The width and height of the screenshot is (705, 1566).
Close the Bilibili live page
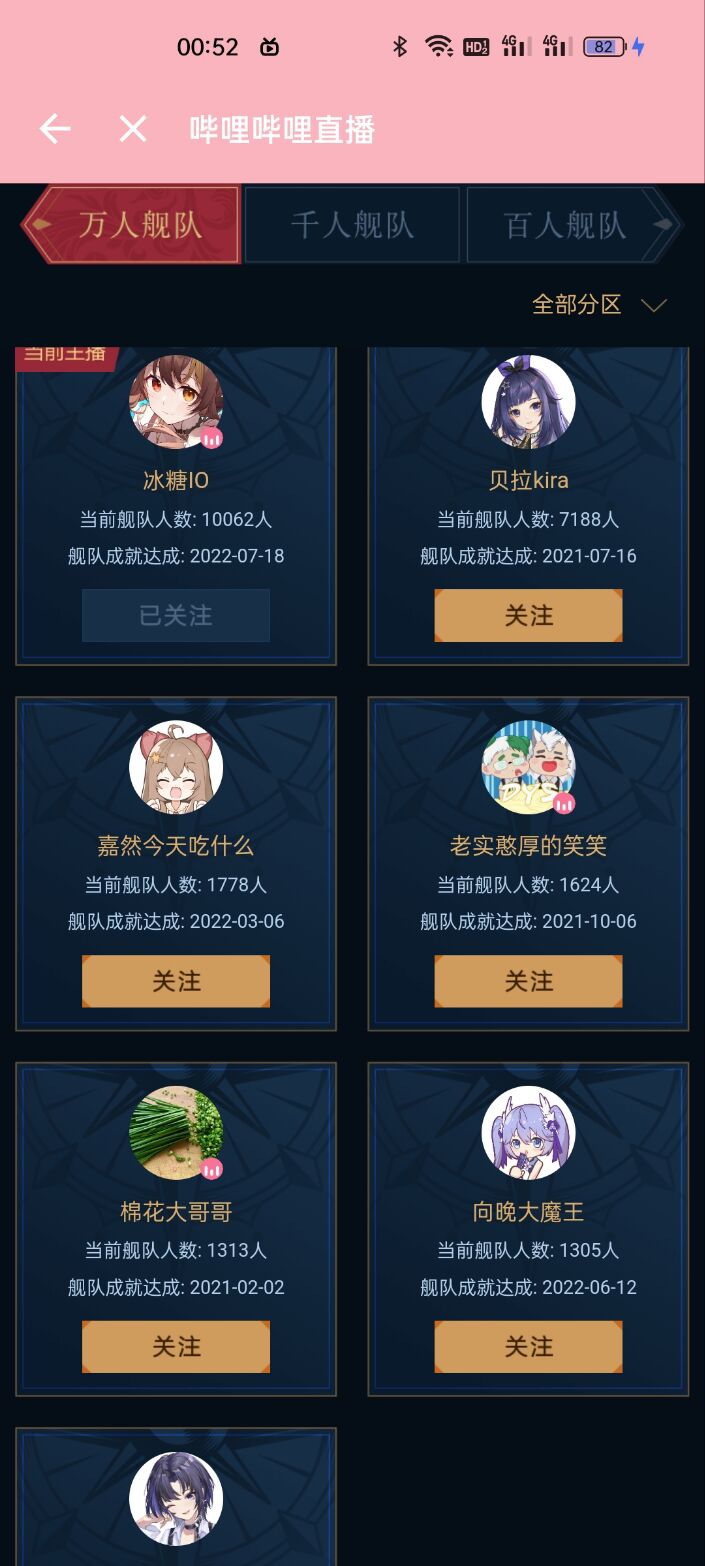tap(133, 129)
